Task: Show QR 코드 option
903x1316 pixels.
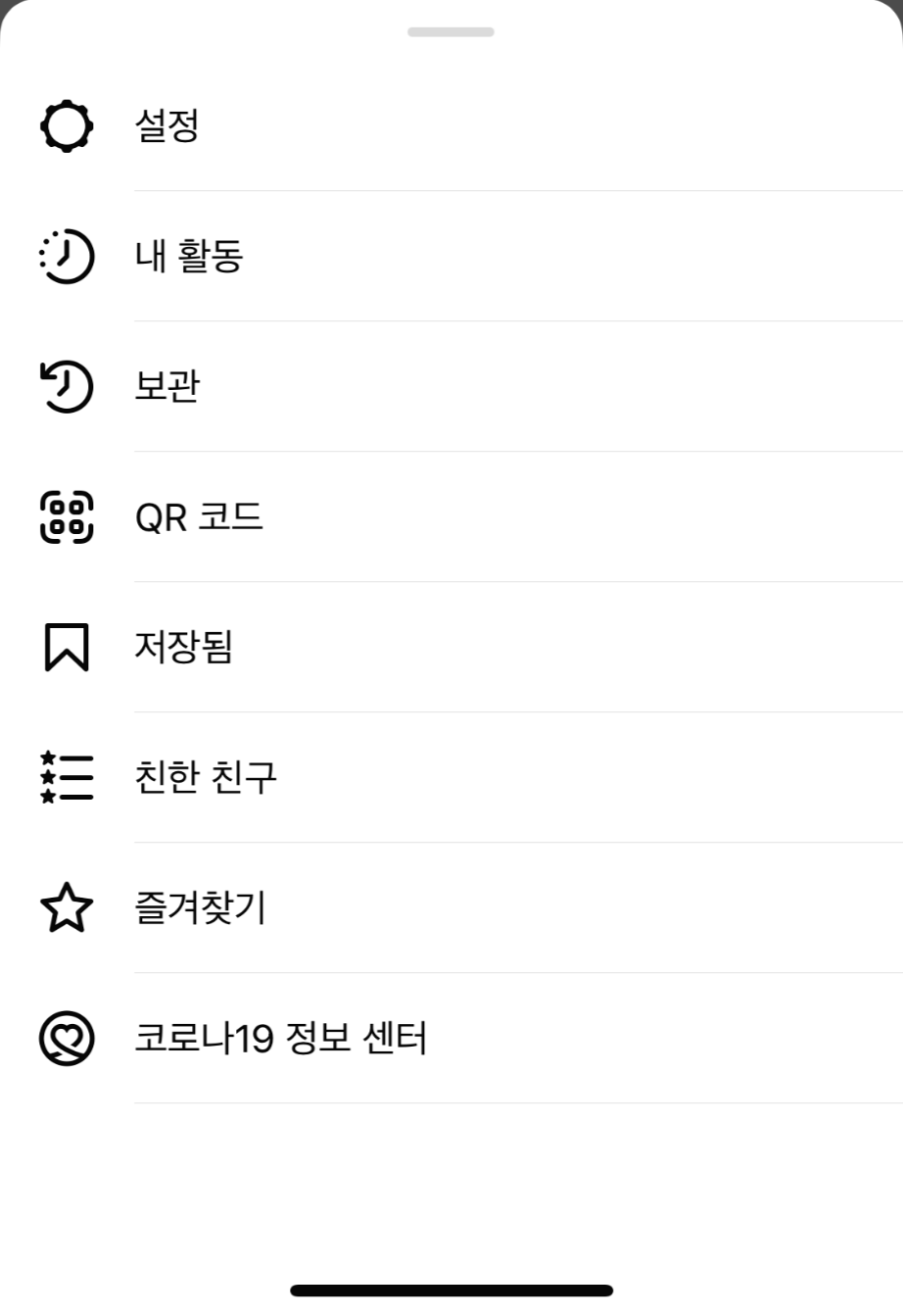Action: pos(199,516)
